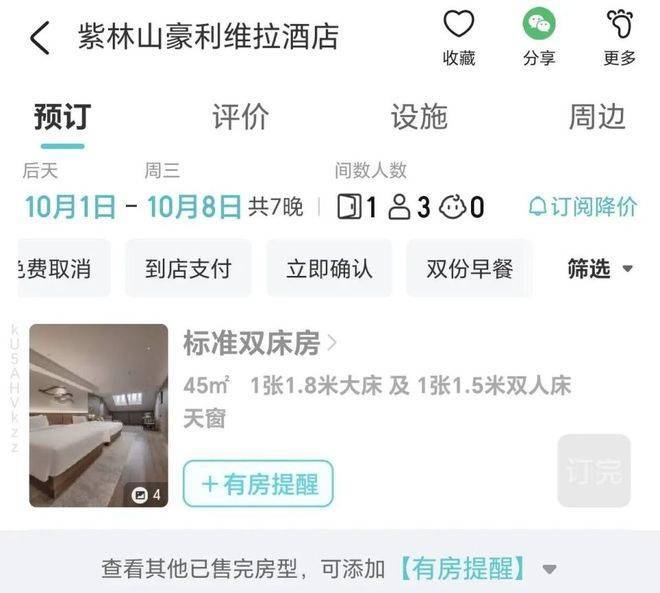660x593 pixels.
Task: Edit rooms and guest count
Action: point(410,207)
